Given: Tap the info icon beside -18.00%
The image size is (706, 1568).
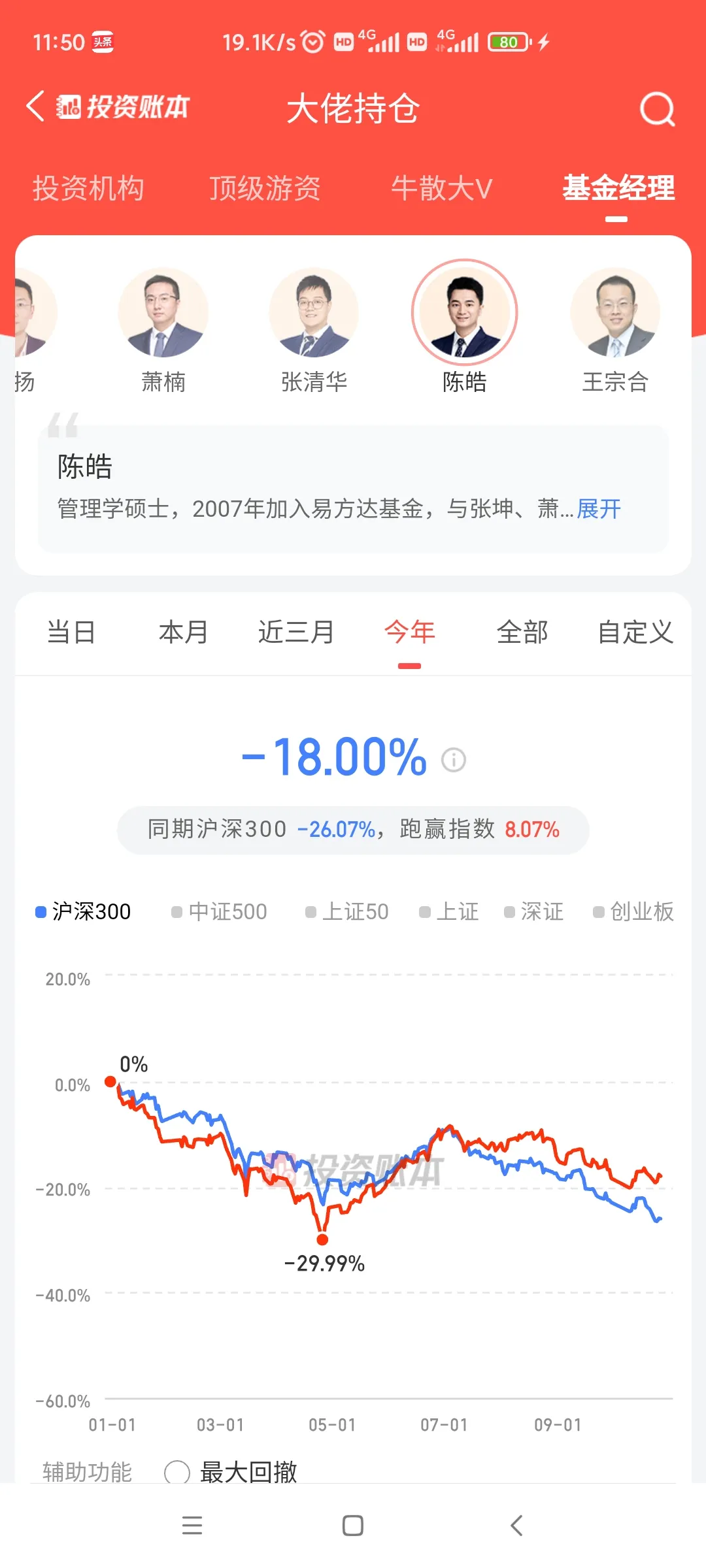Looking at the screenshot, I should click(454, 760).
